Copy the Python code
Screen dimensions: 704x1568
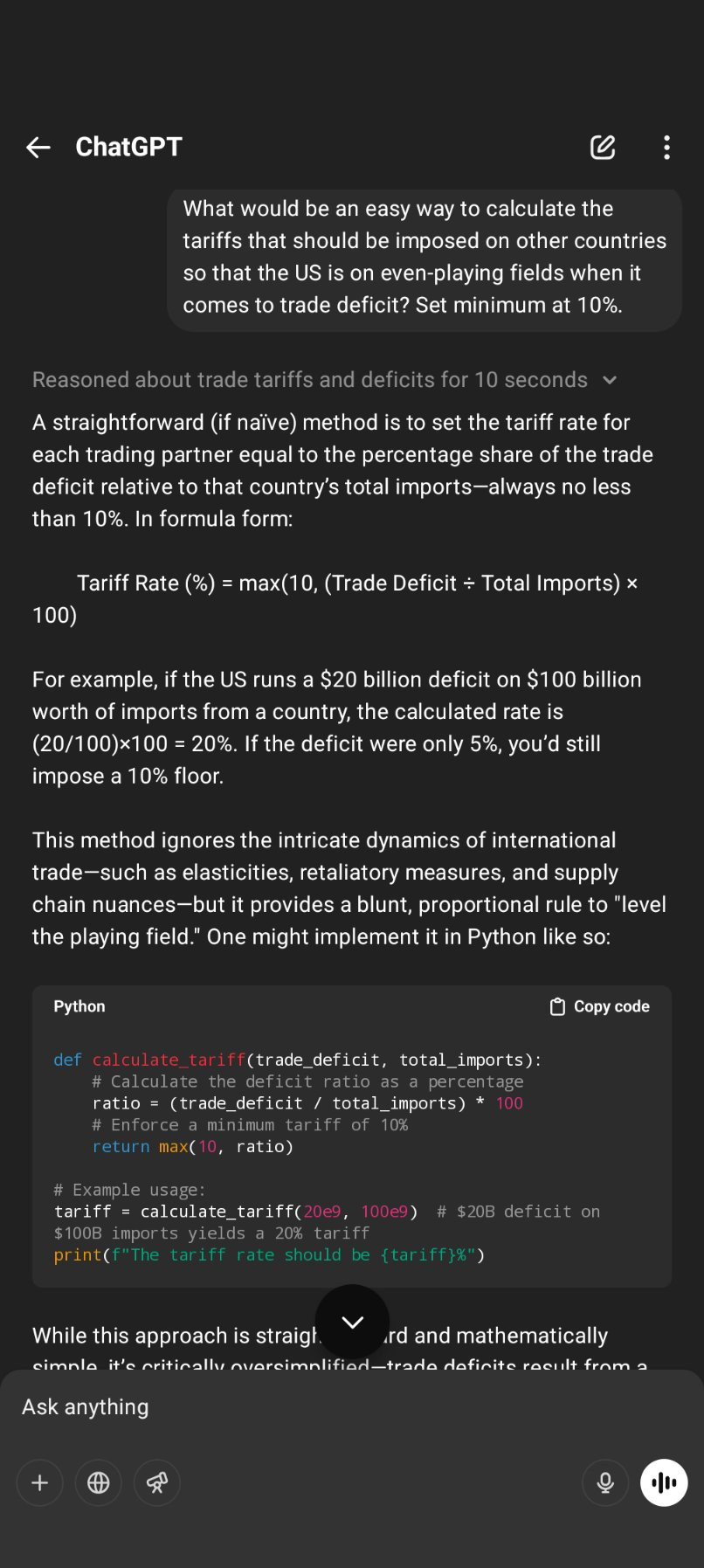click(599, 1006)
